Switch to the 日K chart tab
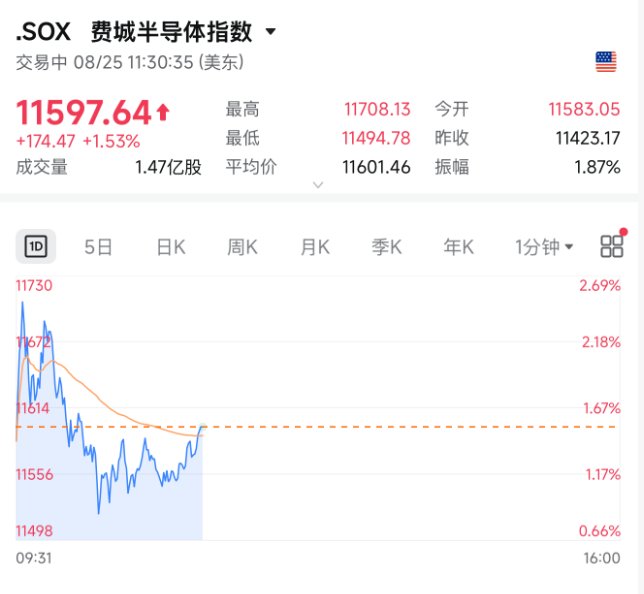The height and width of the screenshot is (594, 644). pyautogui.click(x=171, y=247)
